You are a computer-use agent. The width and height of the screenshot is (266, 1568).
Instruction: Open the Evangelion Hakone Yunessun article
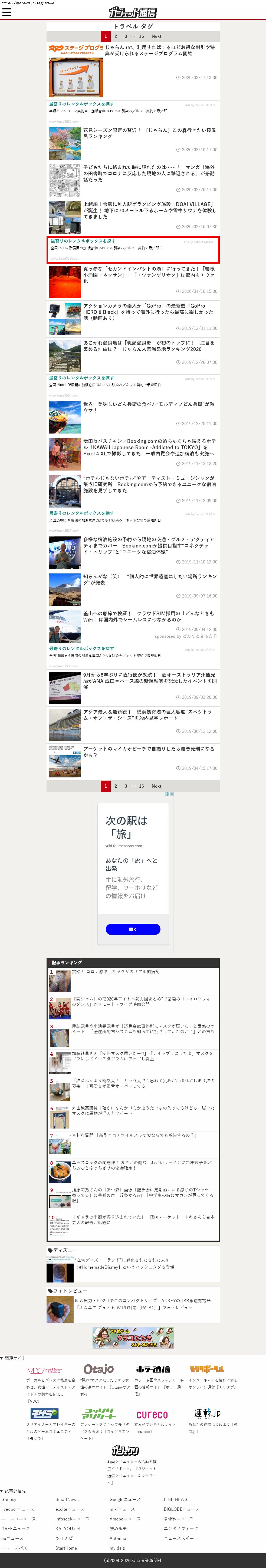[x=149, y=274]
